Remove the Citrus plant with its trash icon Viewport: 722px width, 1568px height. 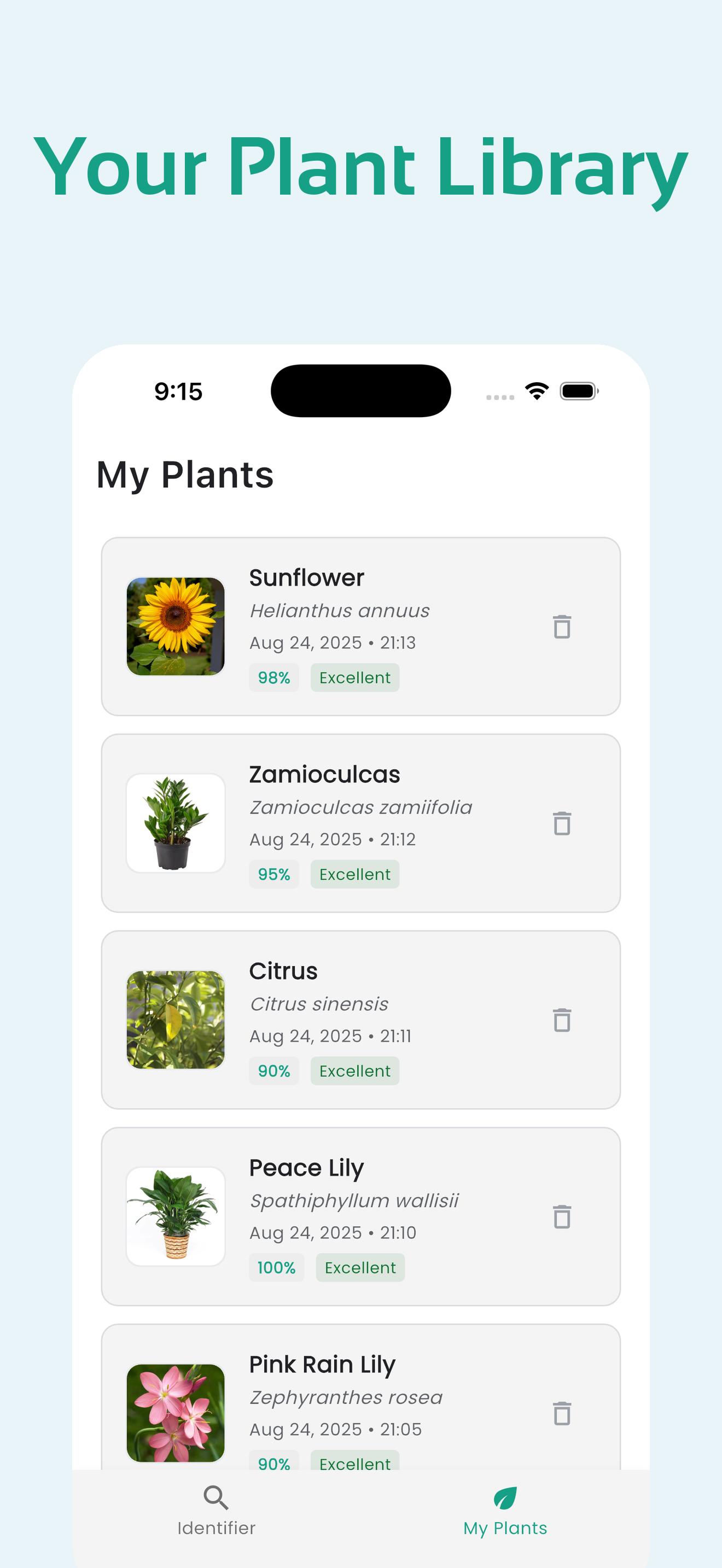coord(561,1022)
